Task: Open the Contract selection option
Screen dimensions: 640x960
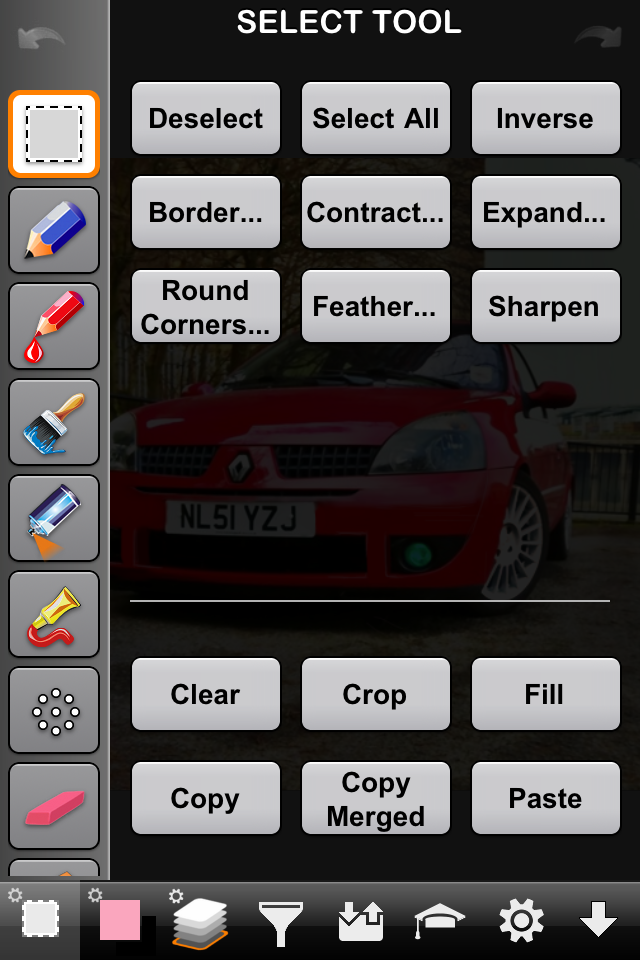Action: 376,213
